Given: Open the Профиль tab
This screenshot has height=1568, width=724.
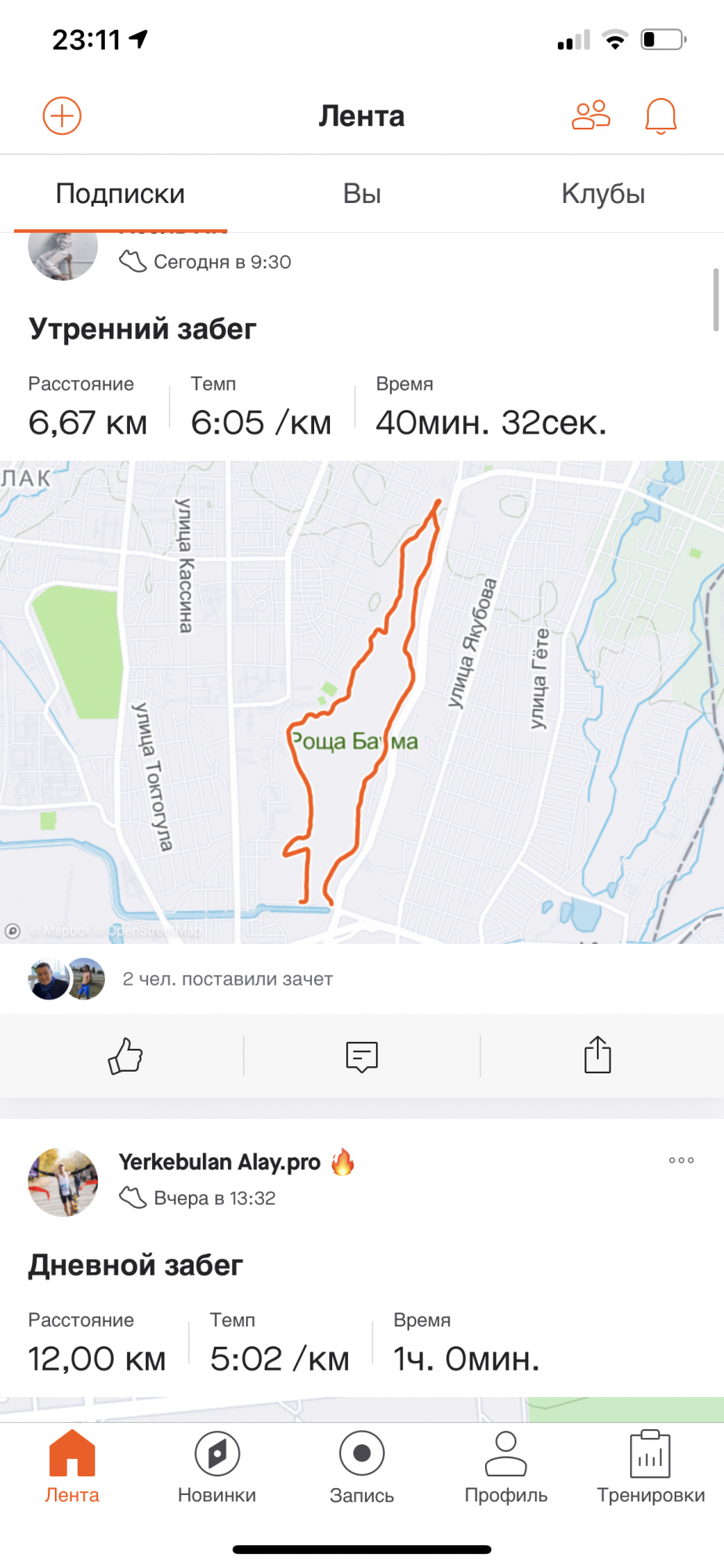Looking at the screenshot, I should (x=505, y=1466).
